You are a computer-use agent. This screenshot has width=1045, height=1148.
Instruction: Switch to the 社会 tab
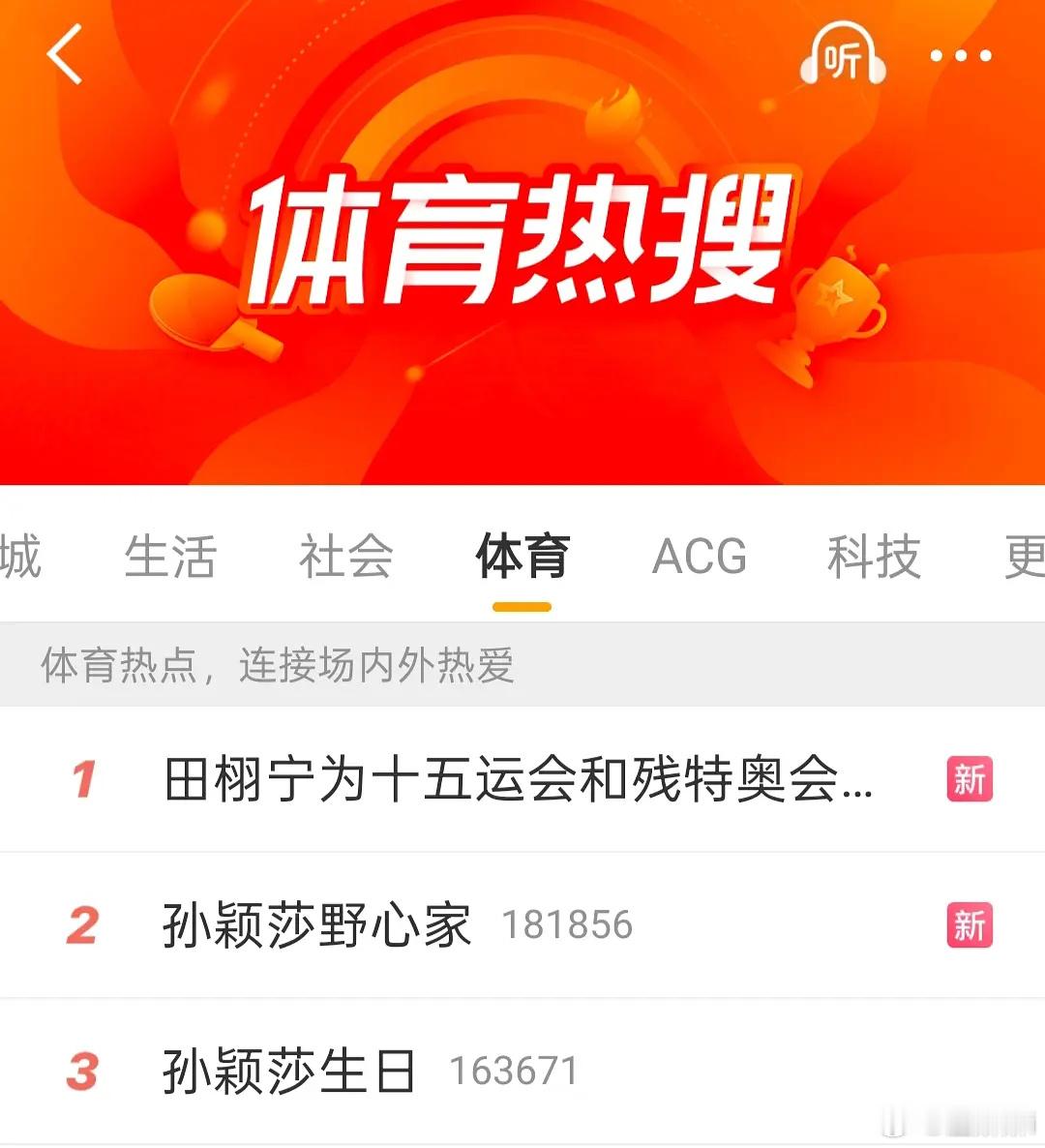pos(345,557)
